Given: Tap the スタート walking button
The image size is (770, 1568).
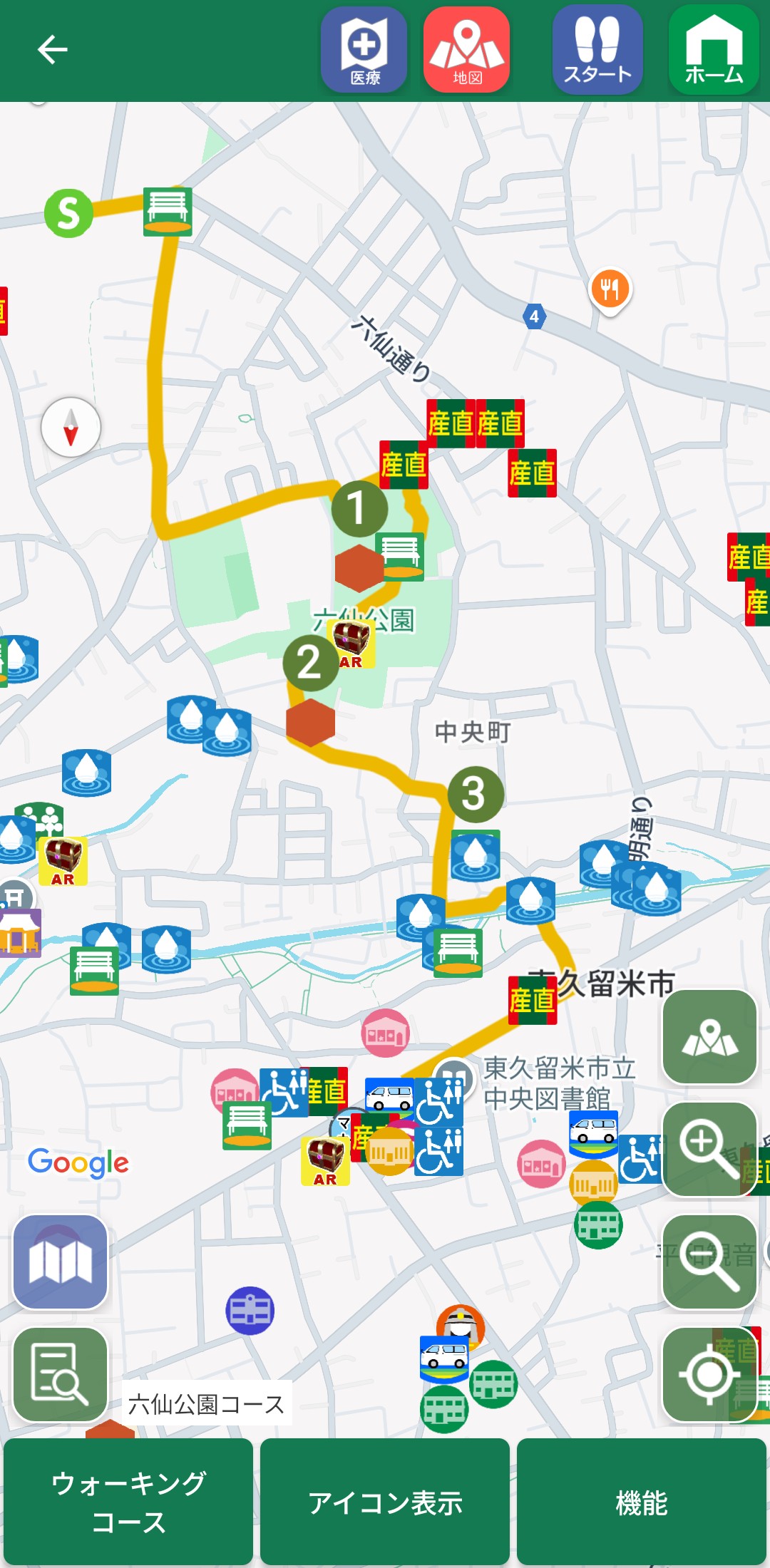Looking at the screenshot, I should [597, 49].
